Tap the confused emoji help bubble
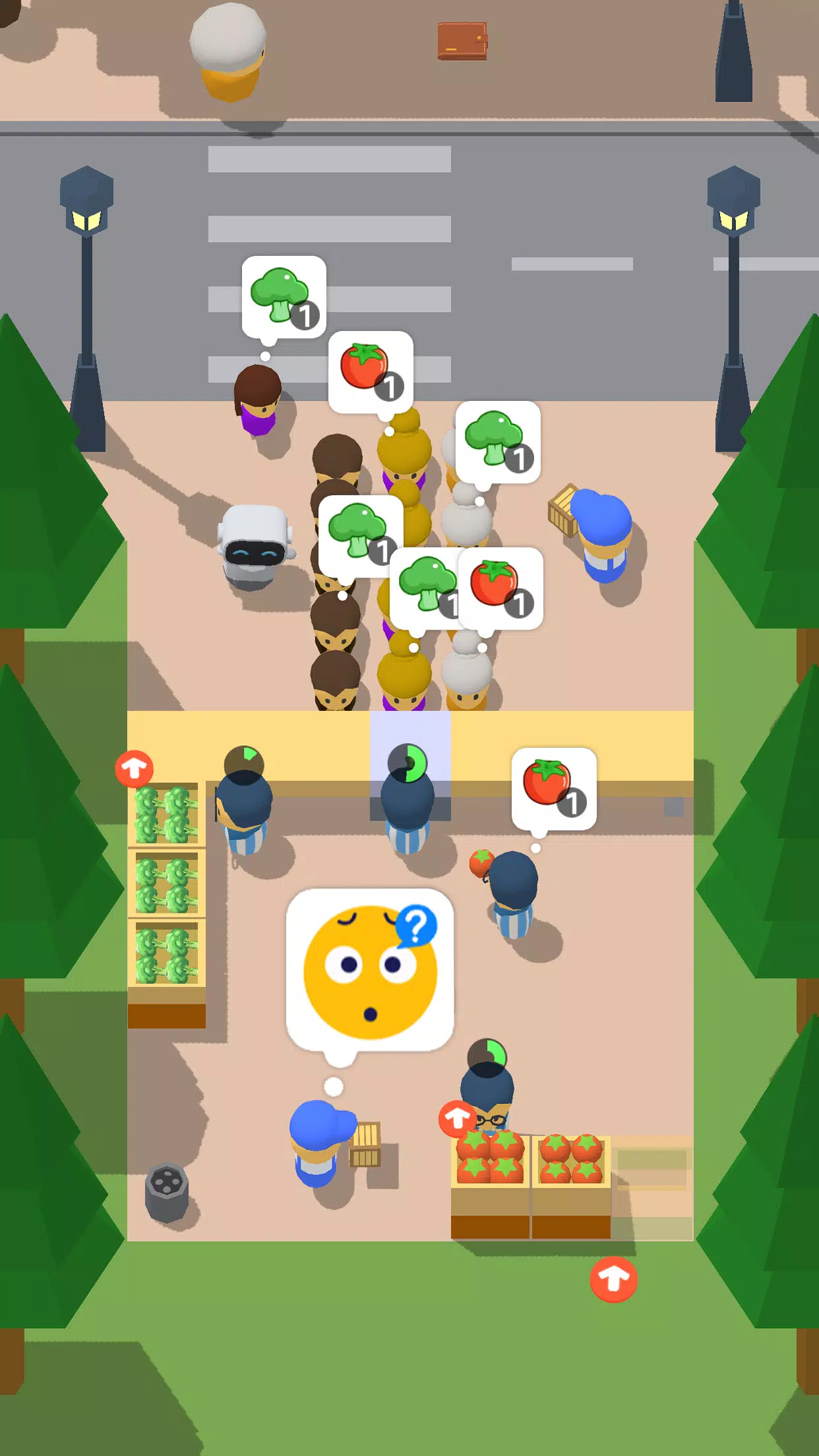 coord(370,970)
